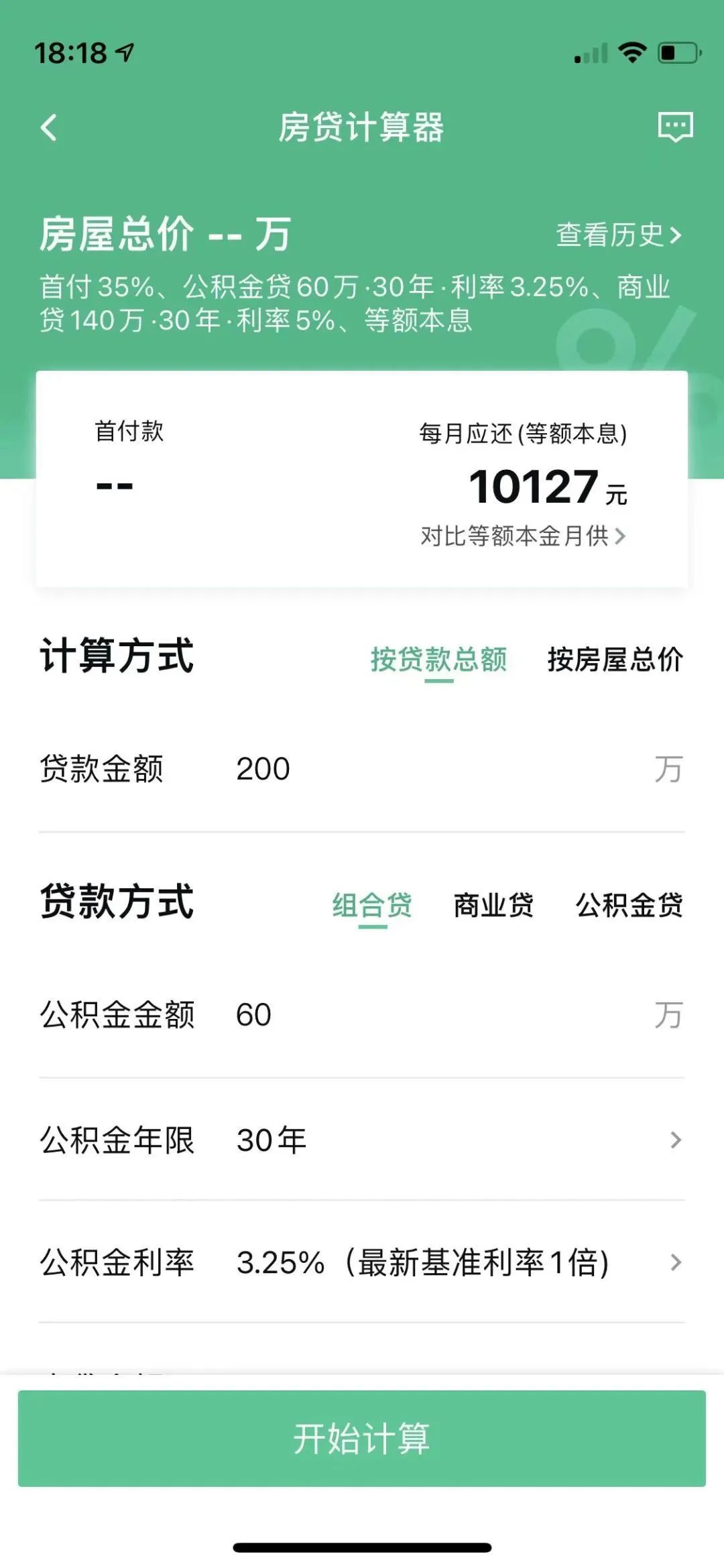Switch to 按房屋总价 calculation method
The image size is (724, 1568).
[615, 660]
